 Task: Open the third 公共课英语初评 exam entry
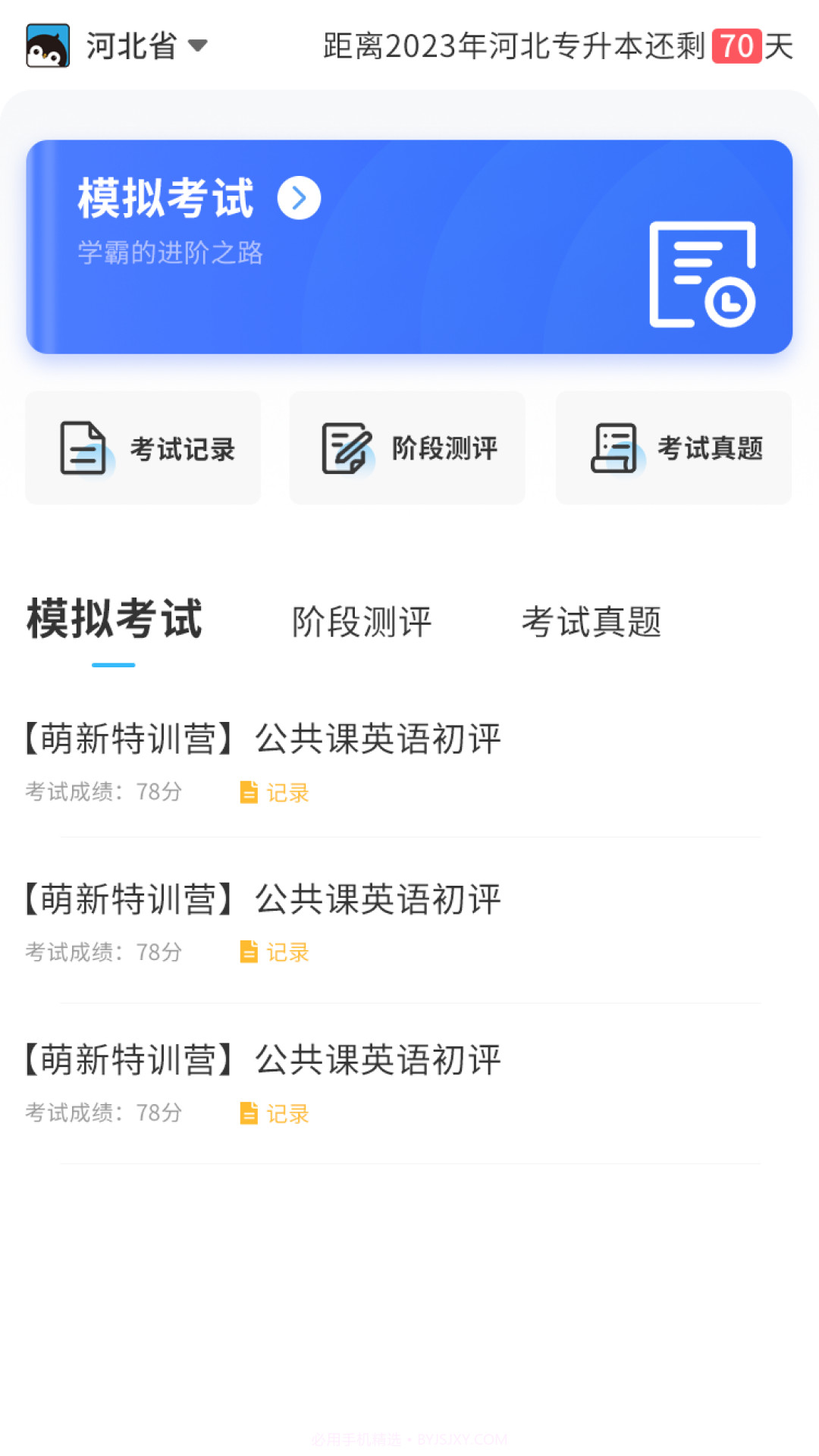tap(262, 1062)
